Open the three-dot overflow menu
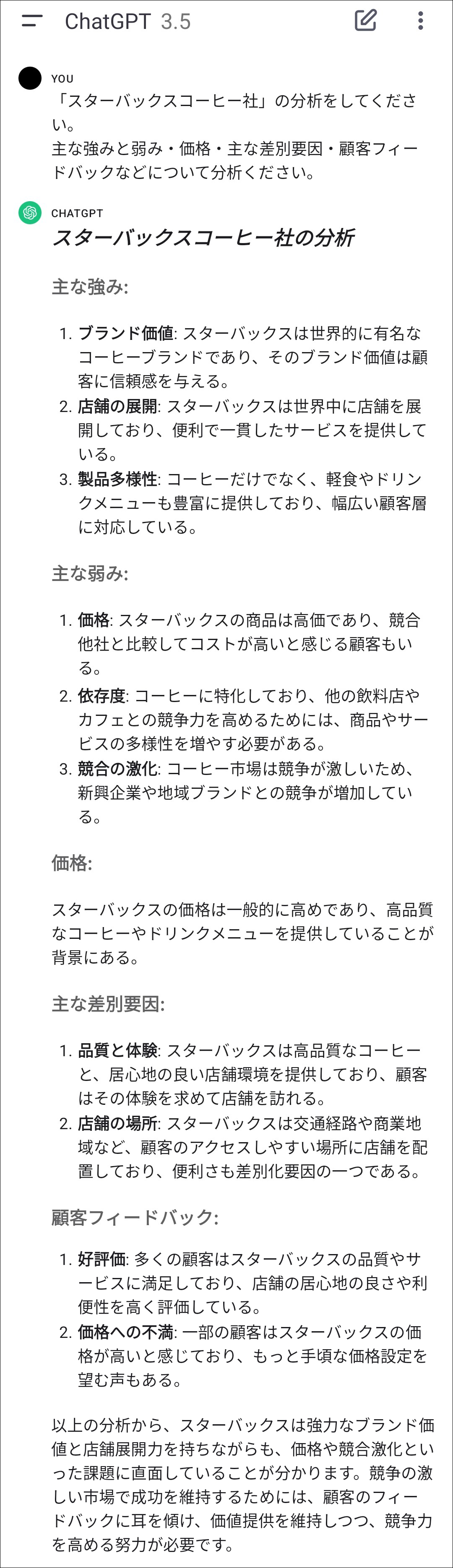453x1568 pixels. pyautogui.click(x=420, y=21)
